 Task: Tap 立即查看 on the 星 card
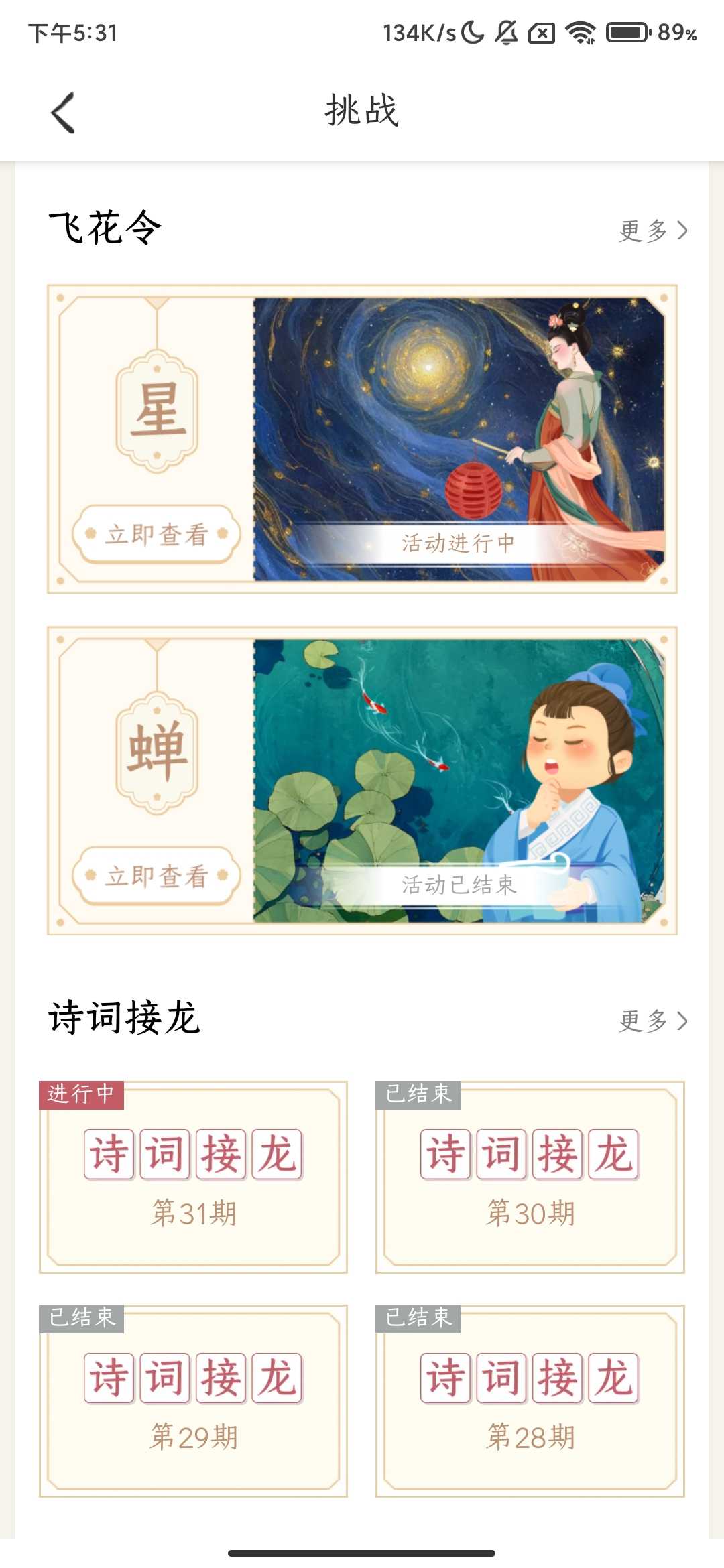point(156,535)
